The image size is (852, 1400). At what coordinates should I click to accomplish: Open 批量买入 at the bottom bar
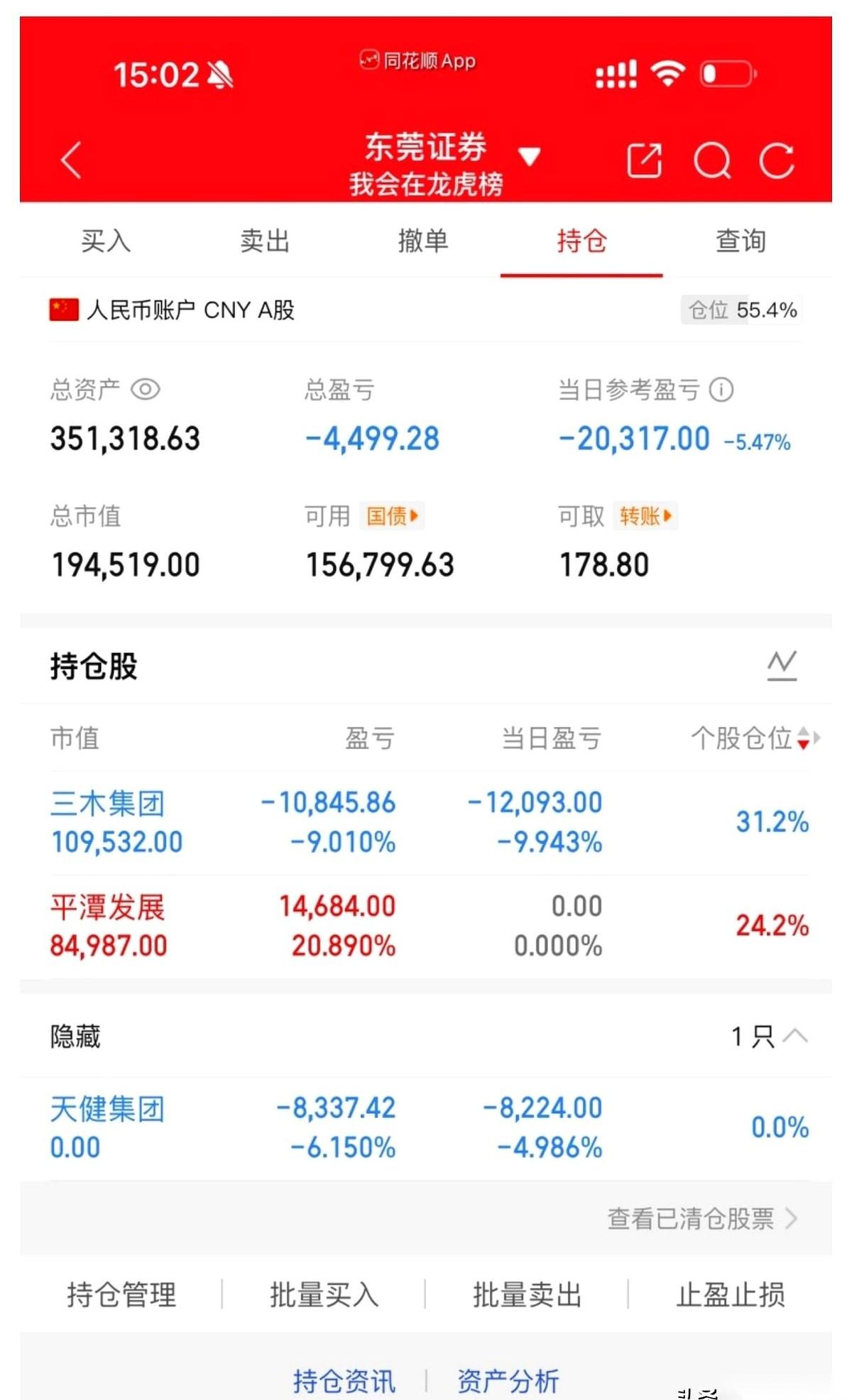[x=325, y=1294]
